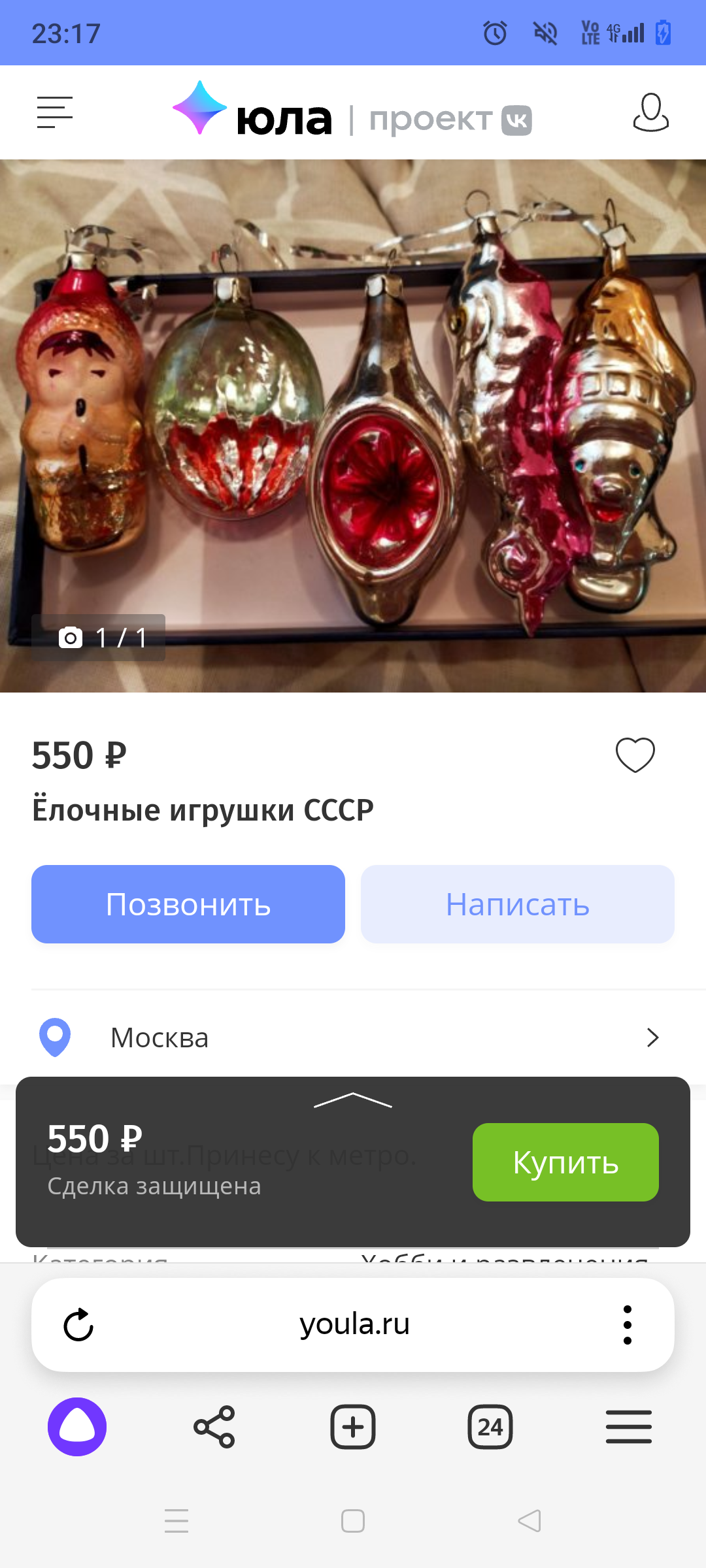Image resolution: width=706 pixels, height=1568 pixels.
Task: Go to home via the system home button
Action: (x=353, y=1521)
